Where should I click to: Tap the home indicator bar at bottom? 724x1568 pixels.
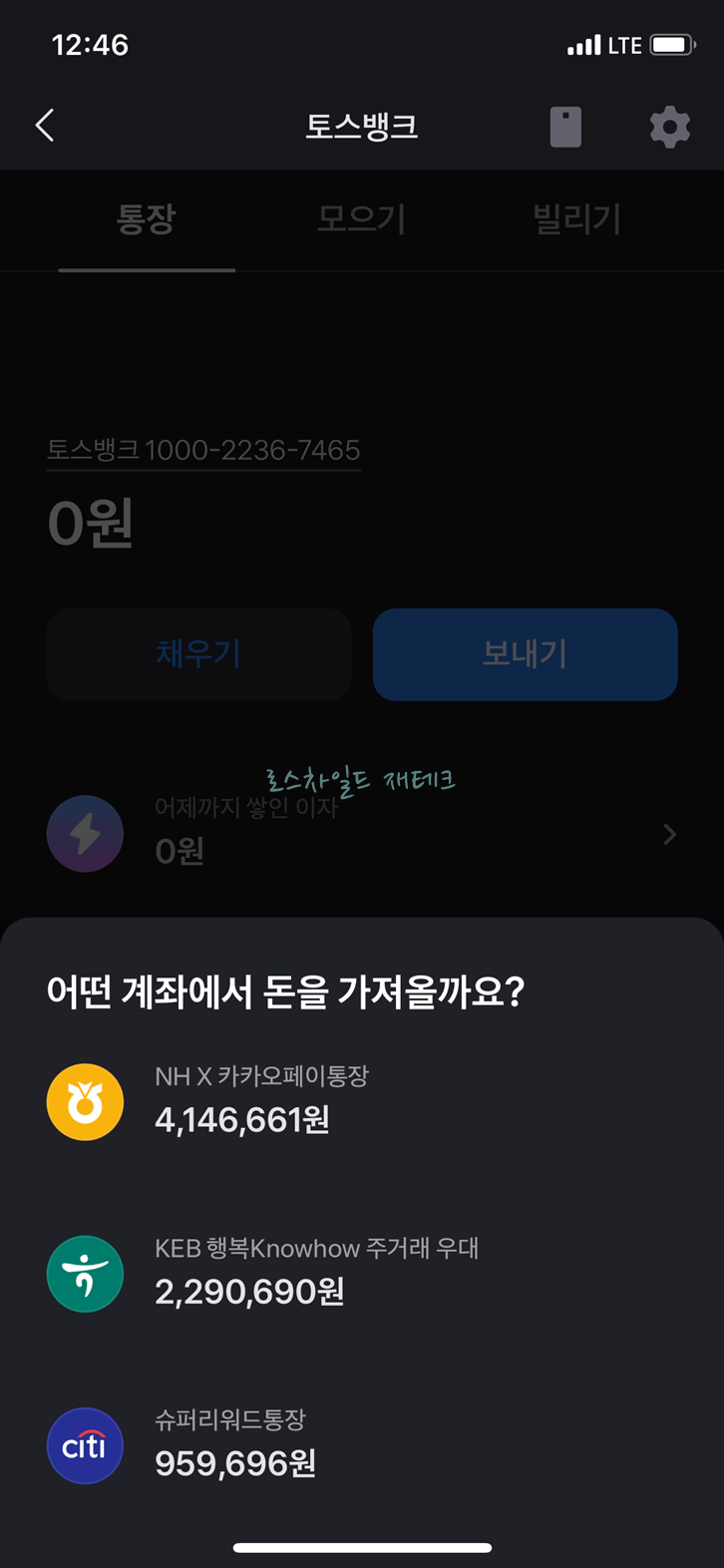pyautogui.click(x=362, y=1547)
